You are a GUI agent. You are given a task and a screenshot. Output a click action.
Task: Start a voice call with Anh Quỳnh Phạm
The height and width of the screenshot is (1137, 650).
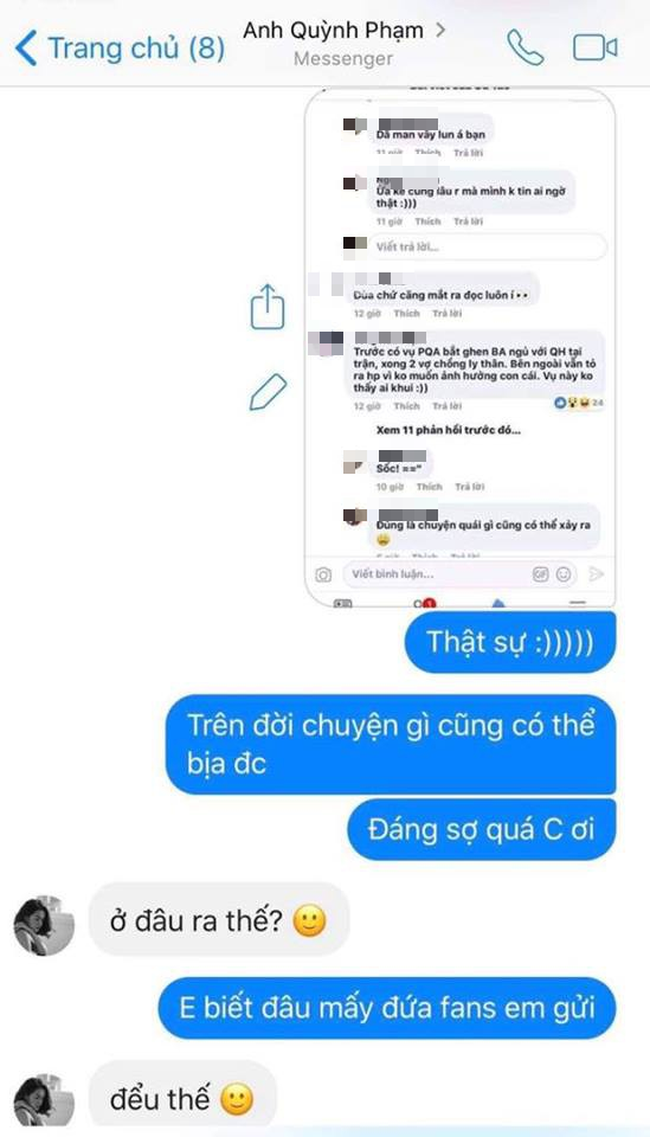point(525,46)
